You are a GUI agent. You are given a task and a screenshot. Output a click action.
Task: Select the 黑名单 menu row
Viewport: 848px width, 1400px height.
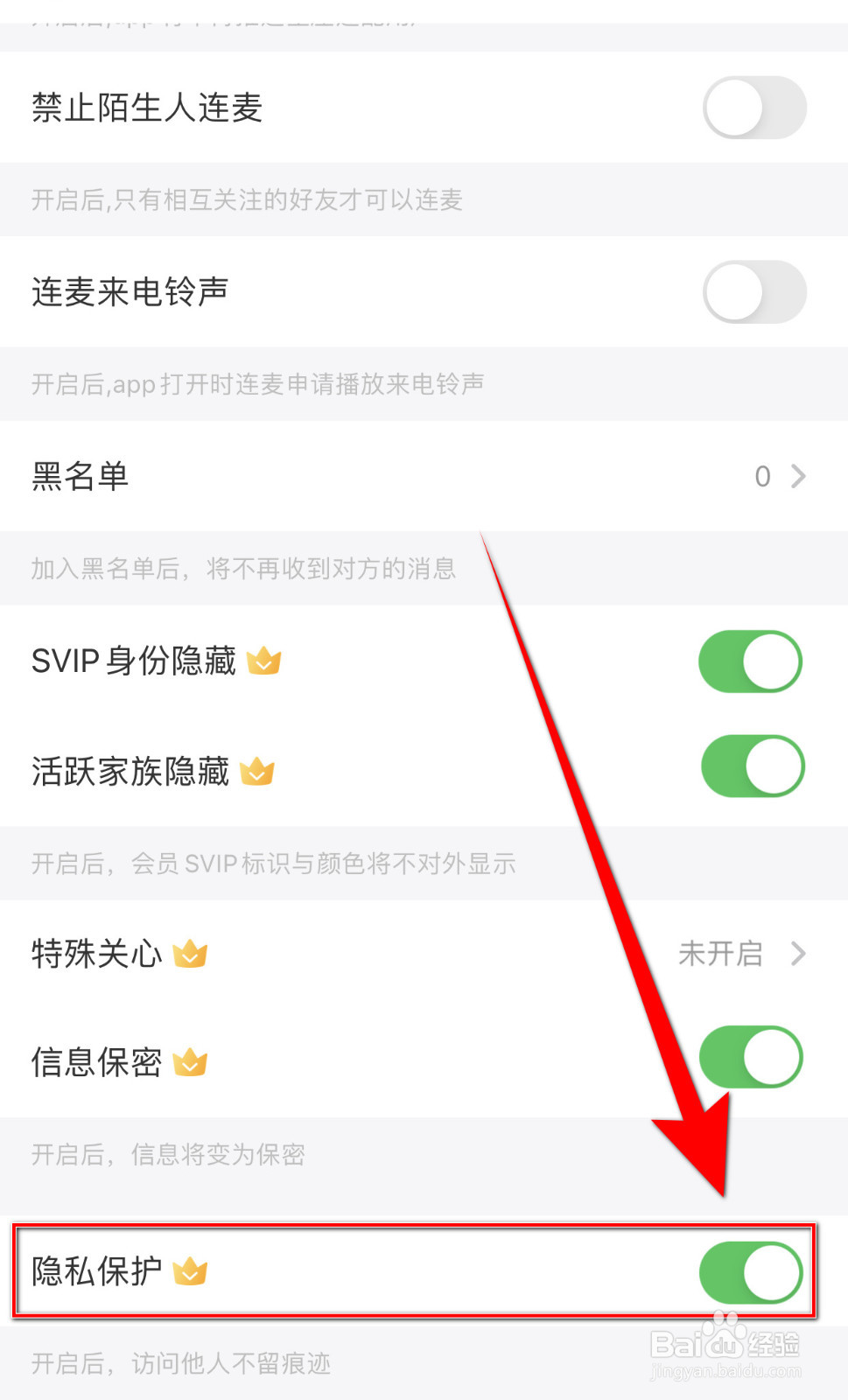tap(80, 477)
